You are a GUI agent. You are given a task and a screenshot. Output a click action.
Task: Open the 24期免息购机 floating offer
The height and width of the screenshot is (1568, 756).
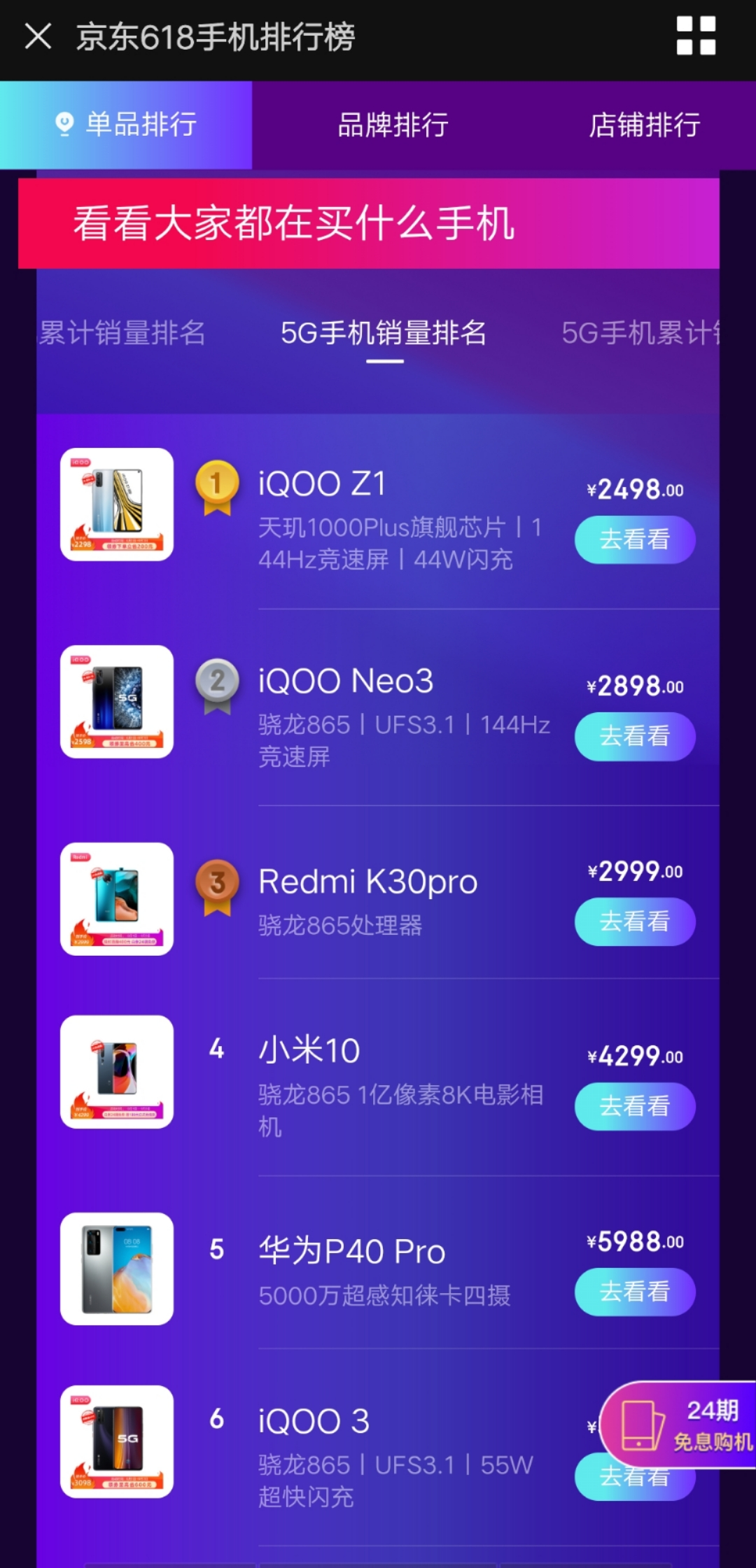[x=679, y=1425]
